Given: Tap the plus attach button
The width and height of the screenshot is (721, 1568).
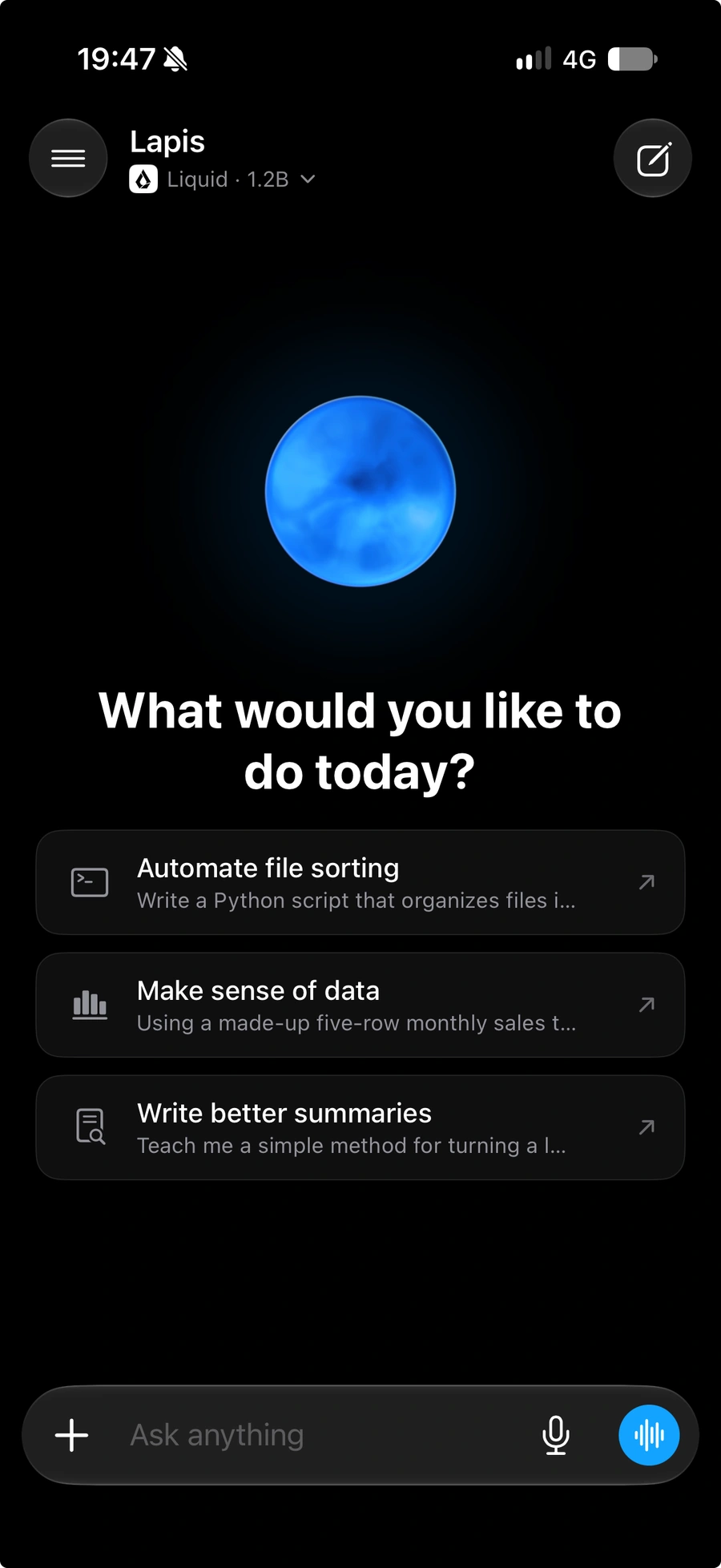Looking at the screenshot, I should [x=71, y=1435].
